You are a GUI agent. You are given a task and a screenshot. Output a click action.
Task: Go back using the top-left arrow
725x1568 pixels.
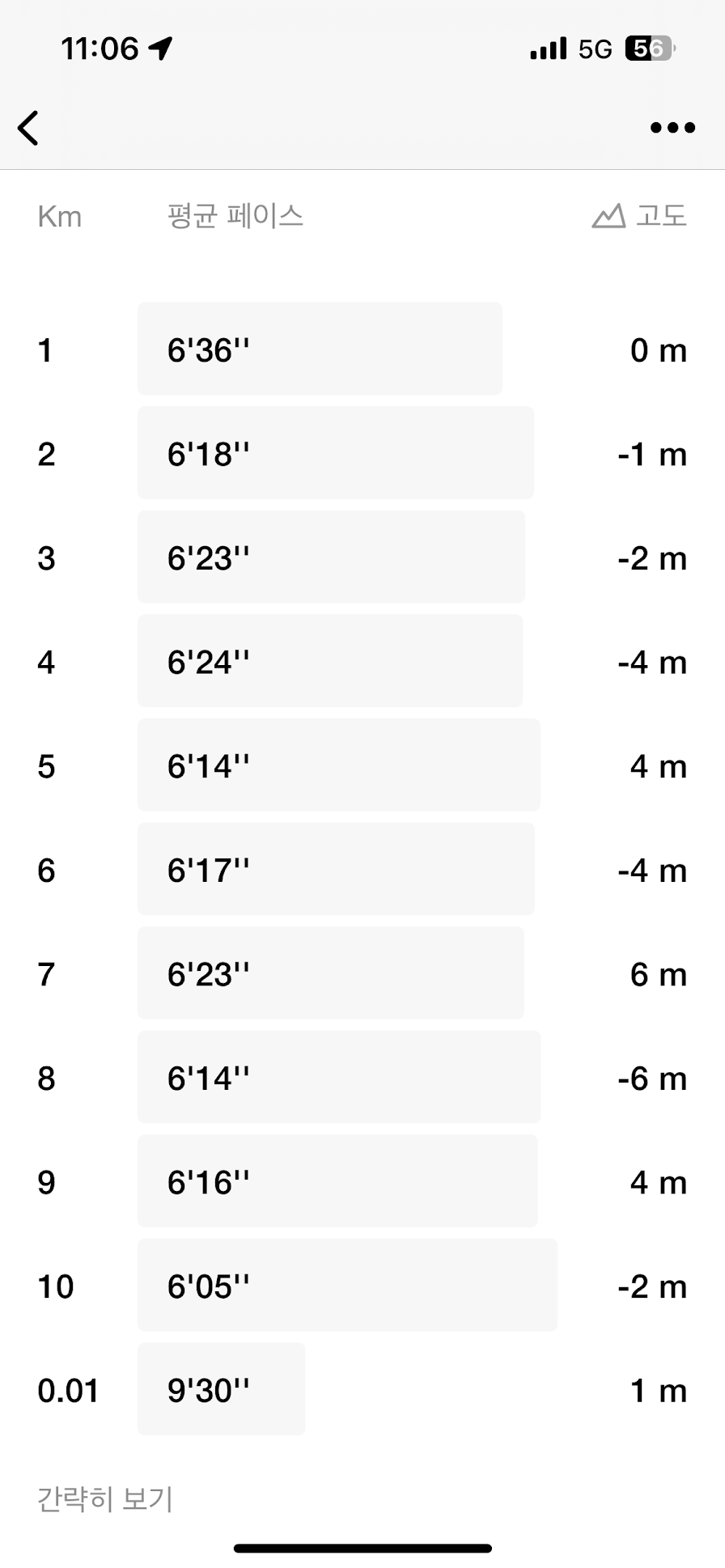[x=28, y=128]
